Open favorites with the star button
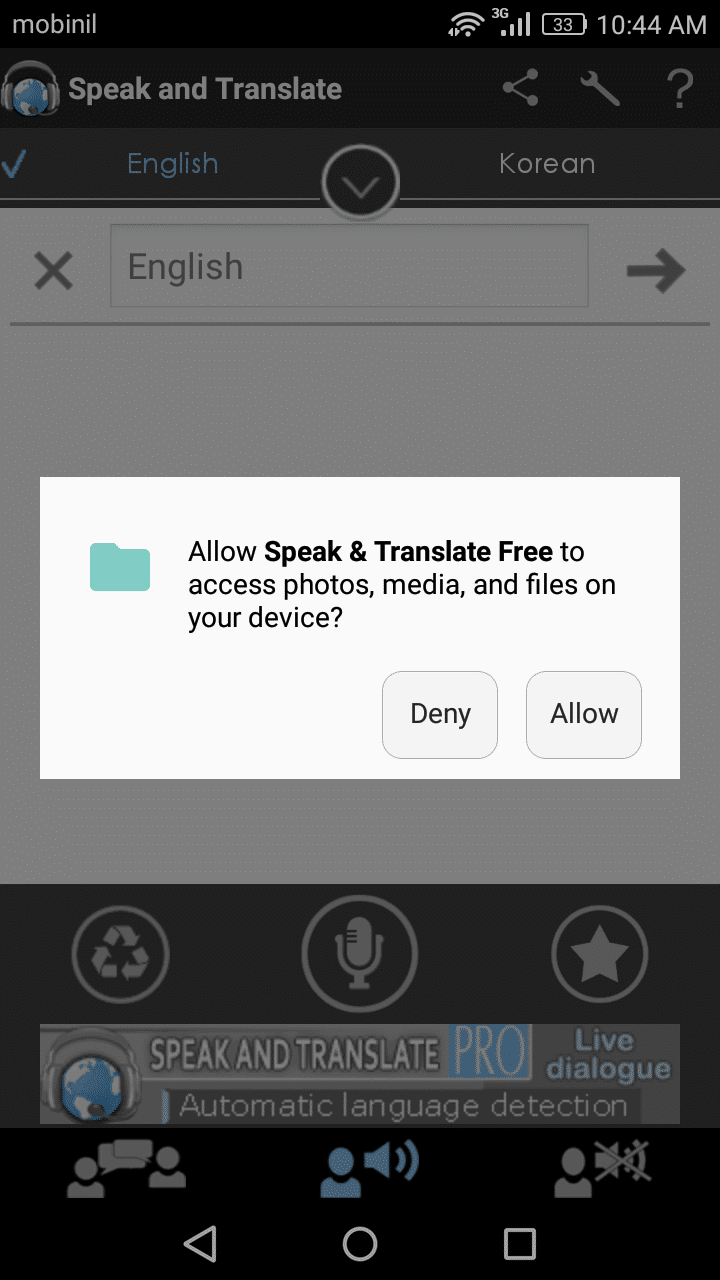 pyautogui.click(x=600, y=955)
